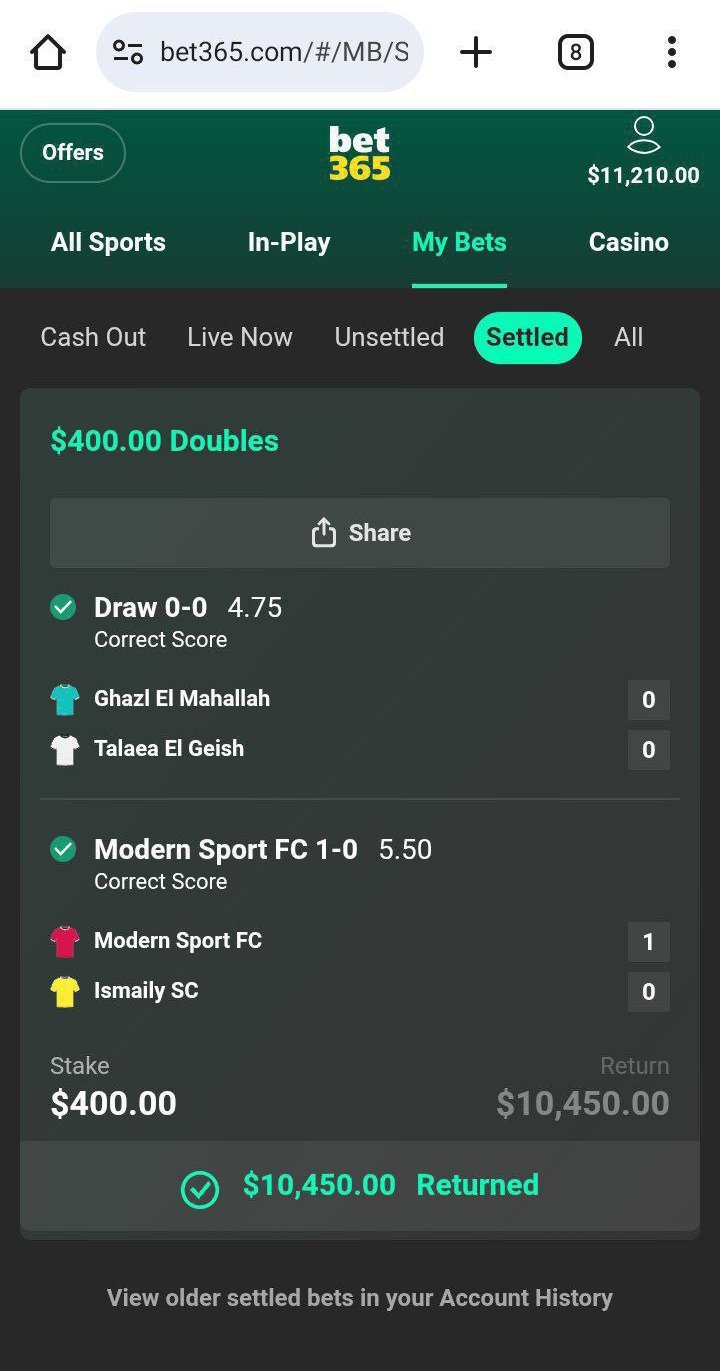Open the browser overflow menu
This screenshot has height=1371, width=720.
[x=671, y=52]
